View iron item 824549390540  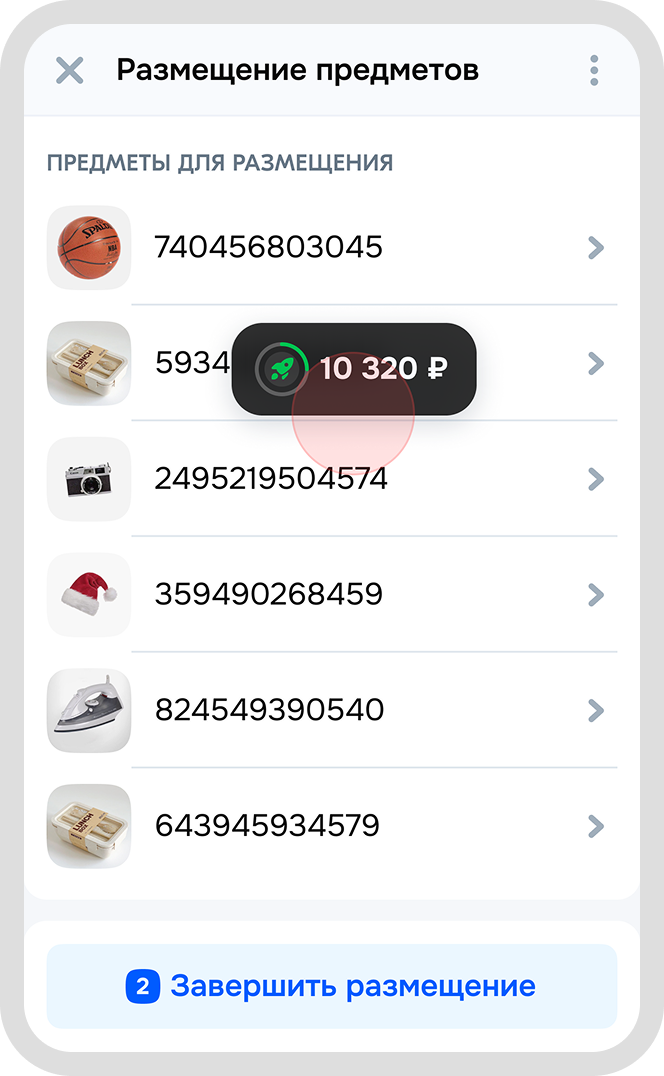coord(330,710)
